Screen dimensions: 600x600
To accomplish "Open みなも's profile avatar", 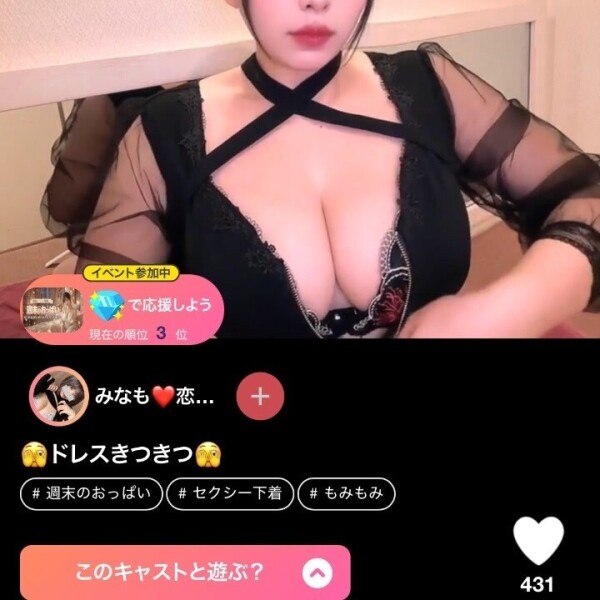I will point(56,396).
